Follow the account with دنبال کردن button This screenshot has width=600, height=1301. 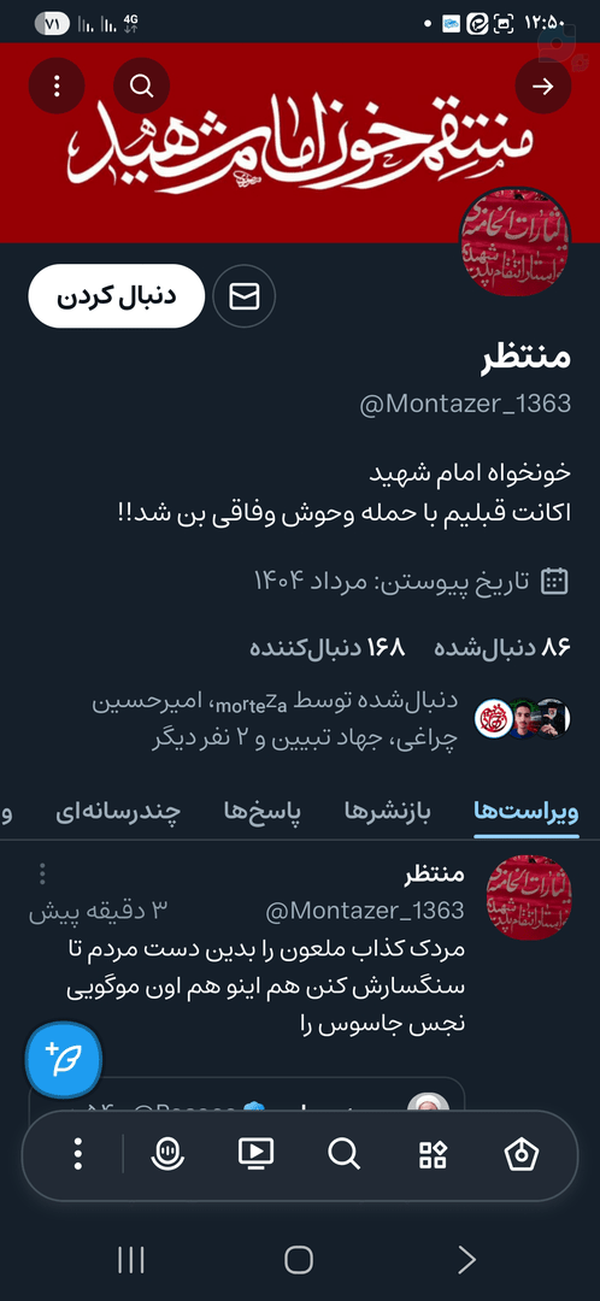point(116,297)
